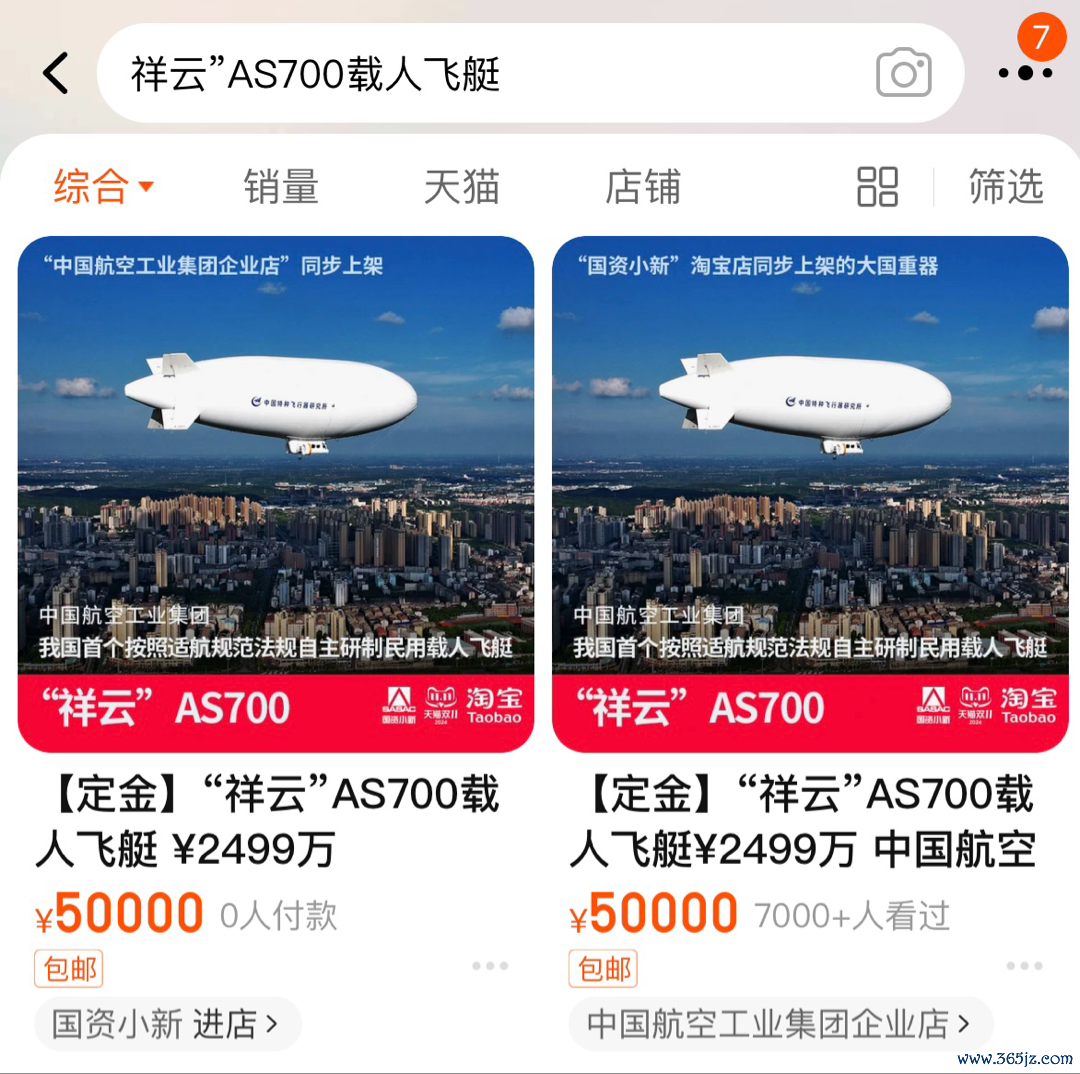Toggle the grid layout view icon
Screen dimensions: 1080x1074
coord(877,187)
